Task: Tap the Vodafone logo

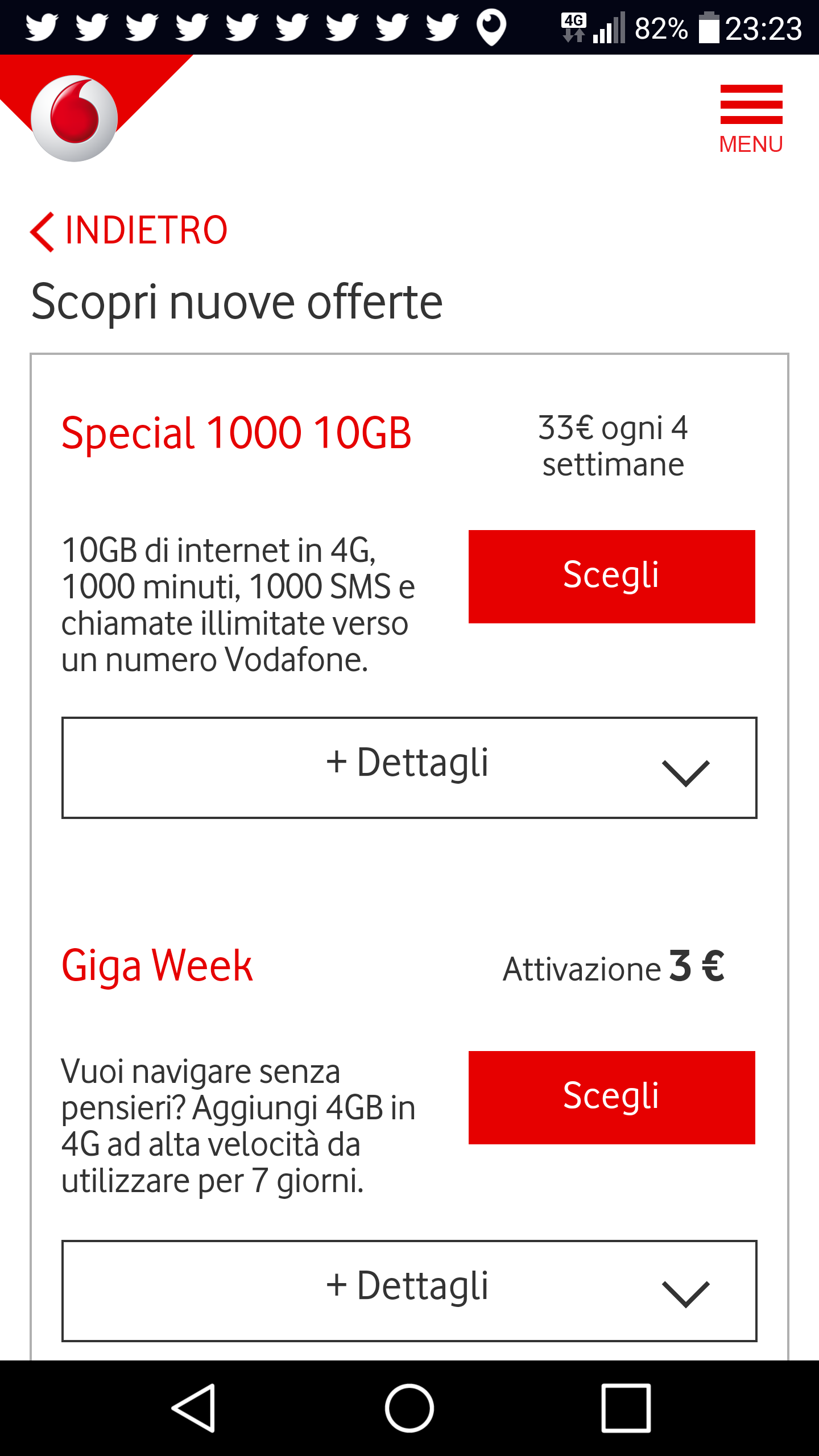Action: [x=75, y=118]
